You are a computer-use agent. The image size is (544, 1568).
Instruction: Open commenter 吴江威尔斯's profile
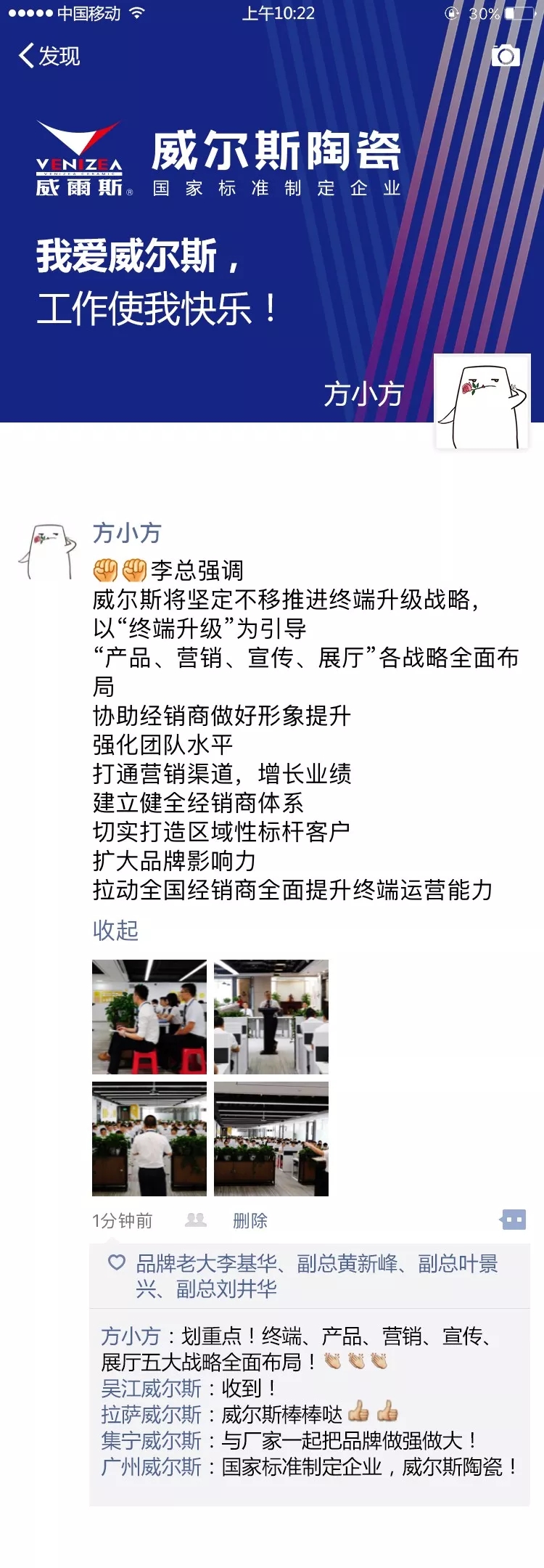click(x=151, y=1388)
